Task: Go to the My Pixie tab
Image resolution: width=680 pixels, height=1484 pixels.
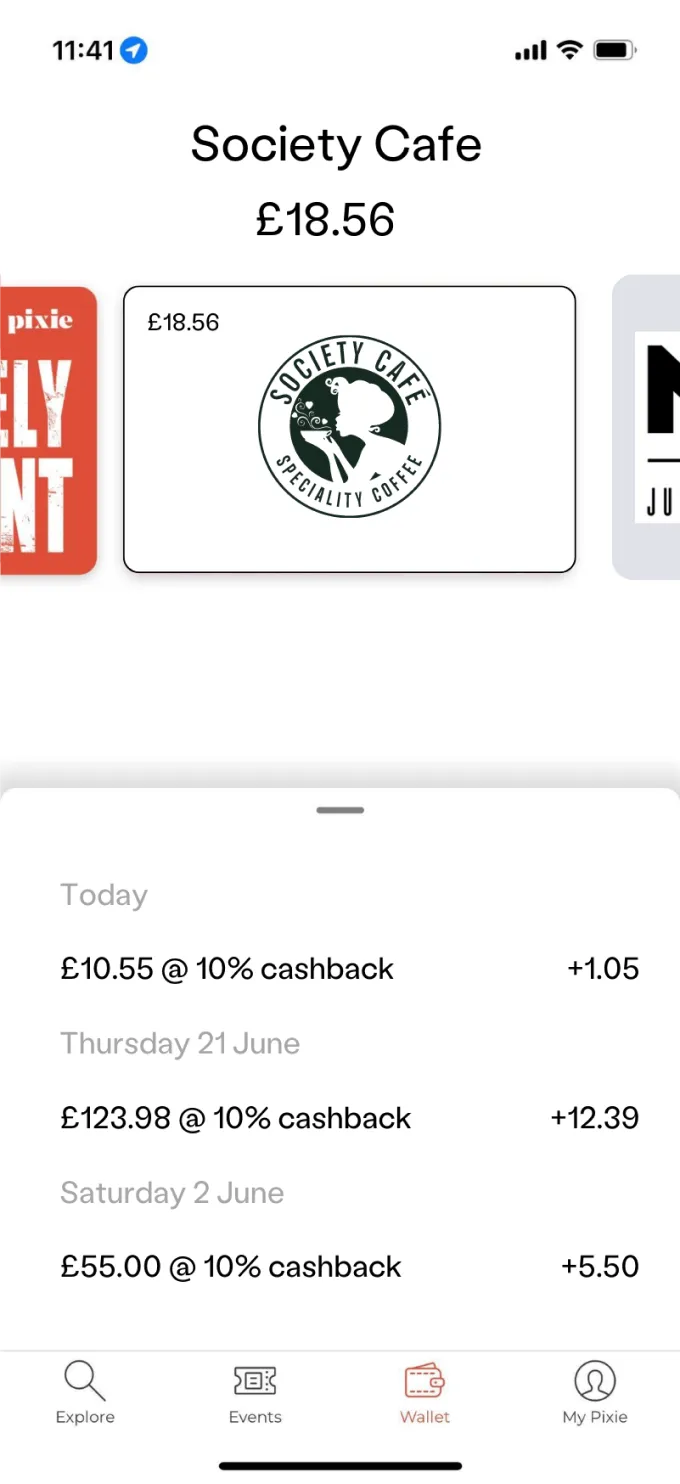Action: (x=595, y=1393)
